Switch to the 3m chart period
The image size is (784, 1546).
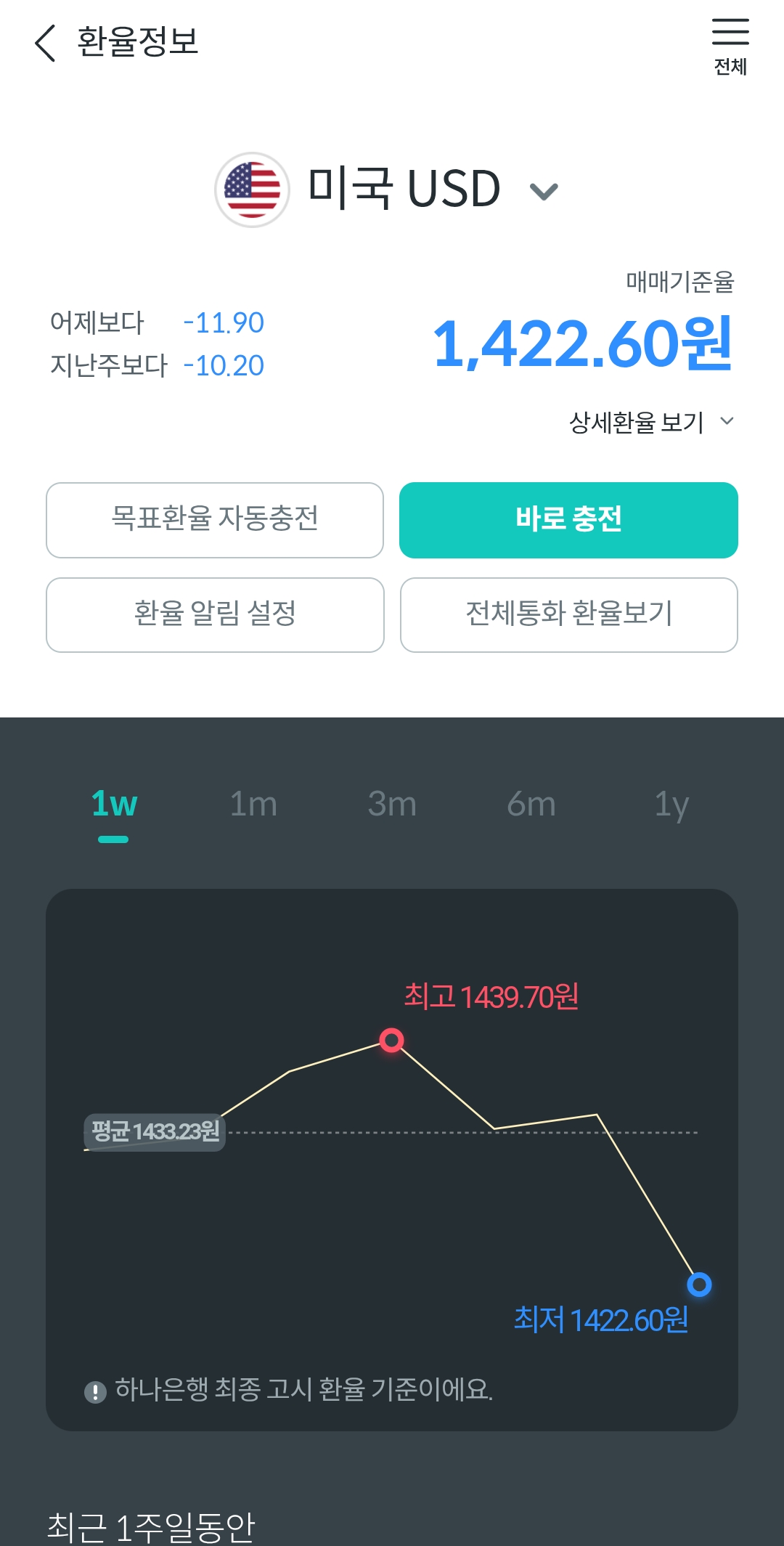[x=392, y=805]
